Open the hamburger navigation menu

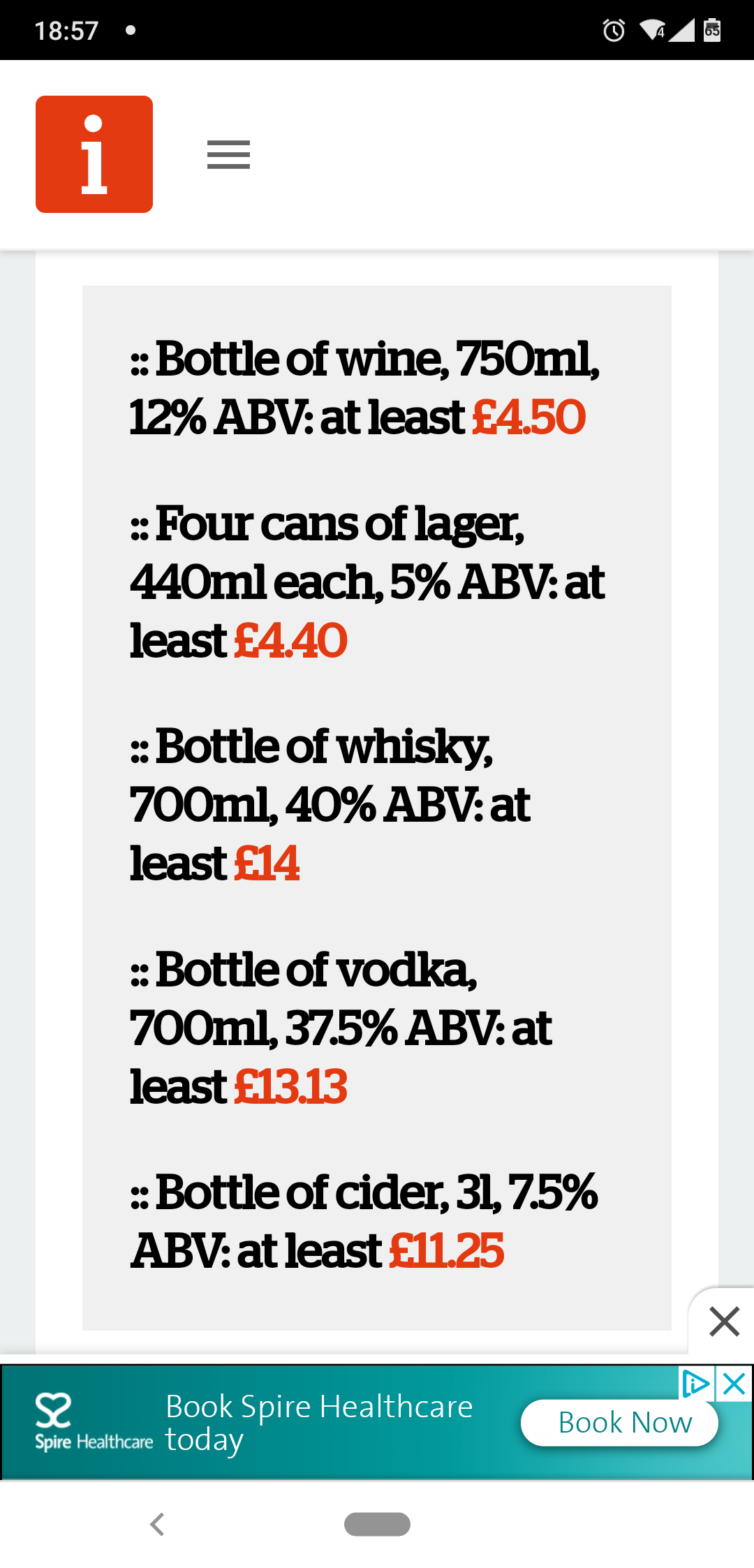228,154
